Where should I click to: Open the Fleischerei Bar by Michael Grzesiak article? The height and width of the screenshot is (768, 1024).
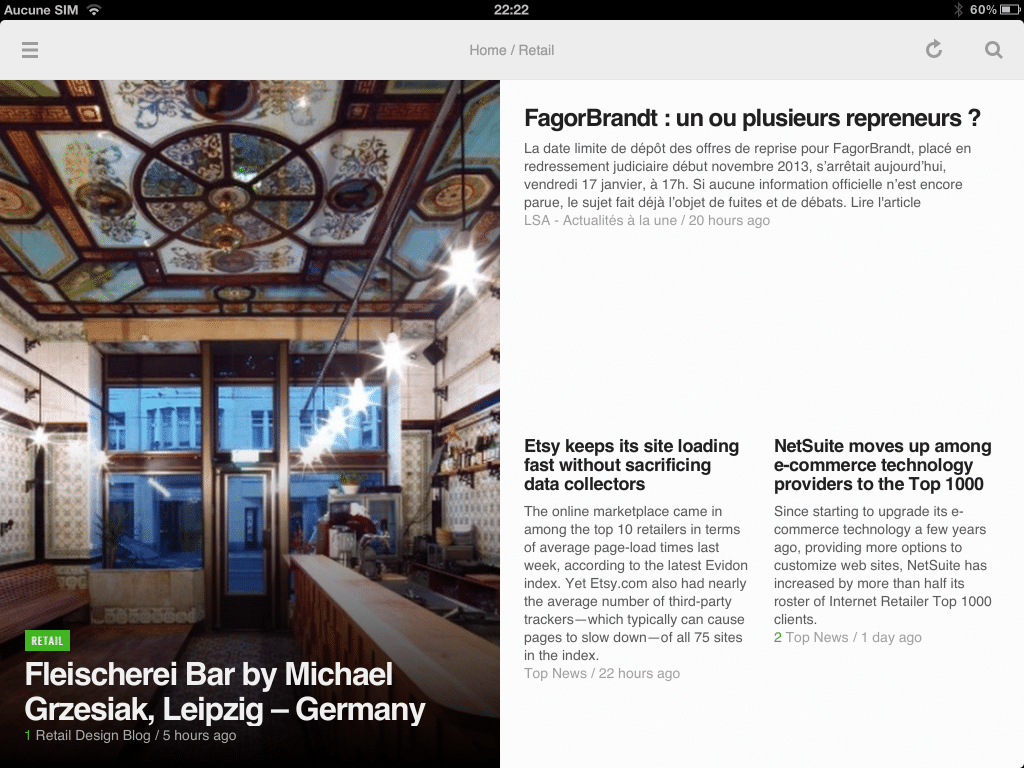[225, 691]
